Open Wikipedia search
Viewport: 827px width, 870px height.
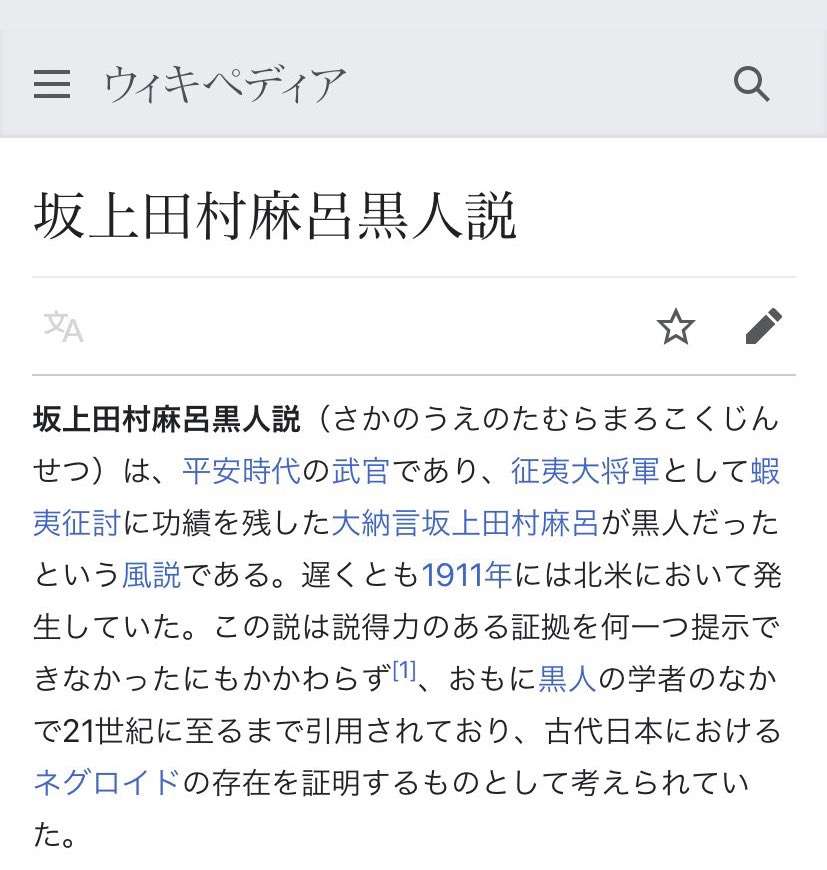751,84
